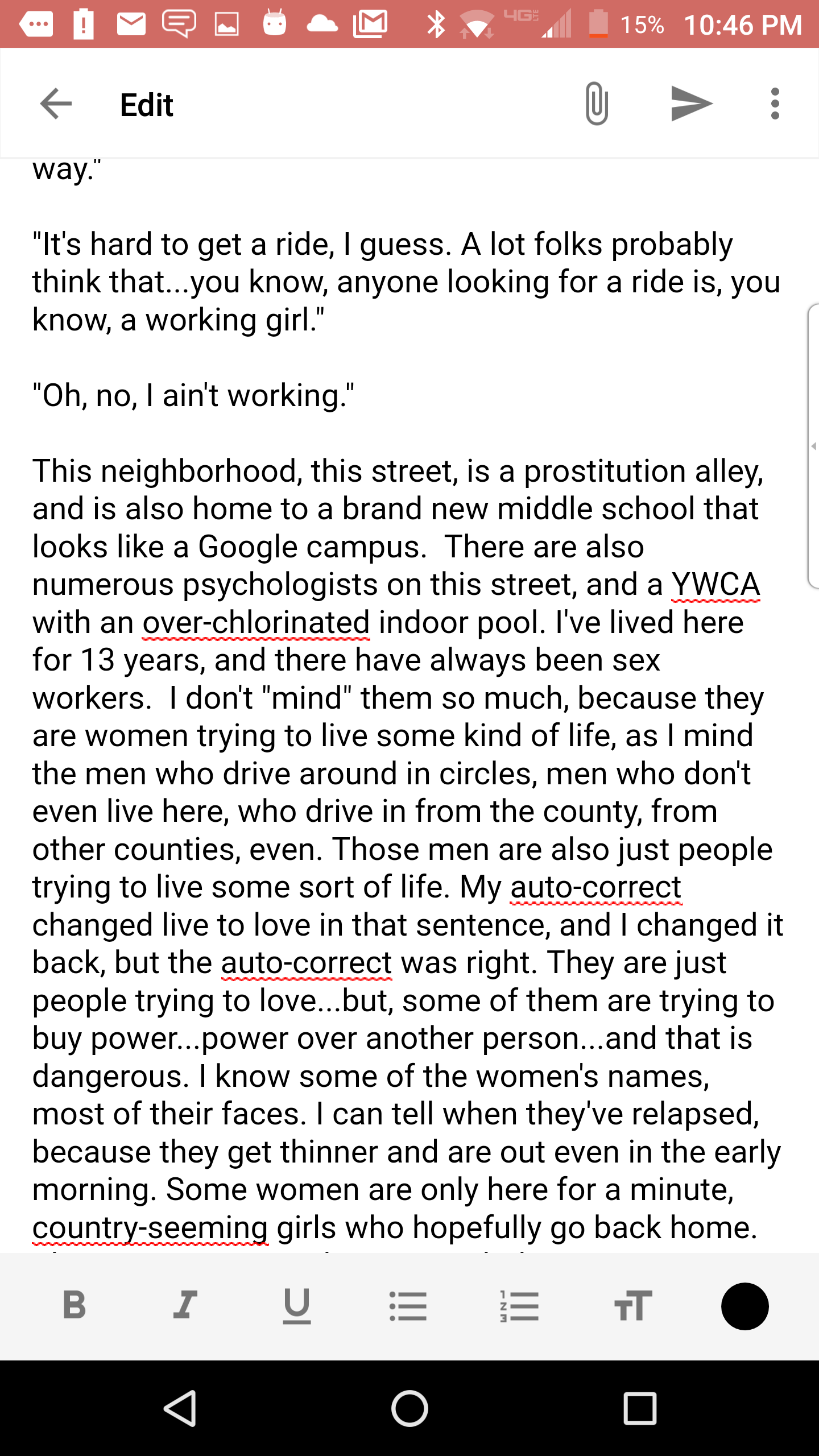Change the text size
The height and width of the screenshot is (1456, 819).
pyautogui.click(x=632, y=1305)
